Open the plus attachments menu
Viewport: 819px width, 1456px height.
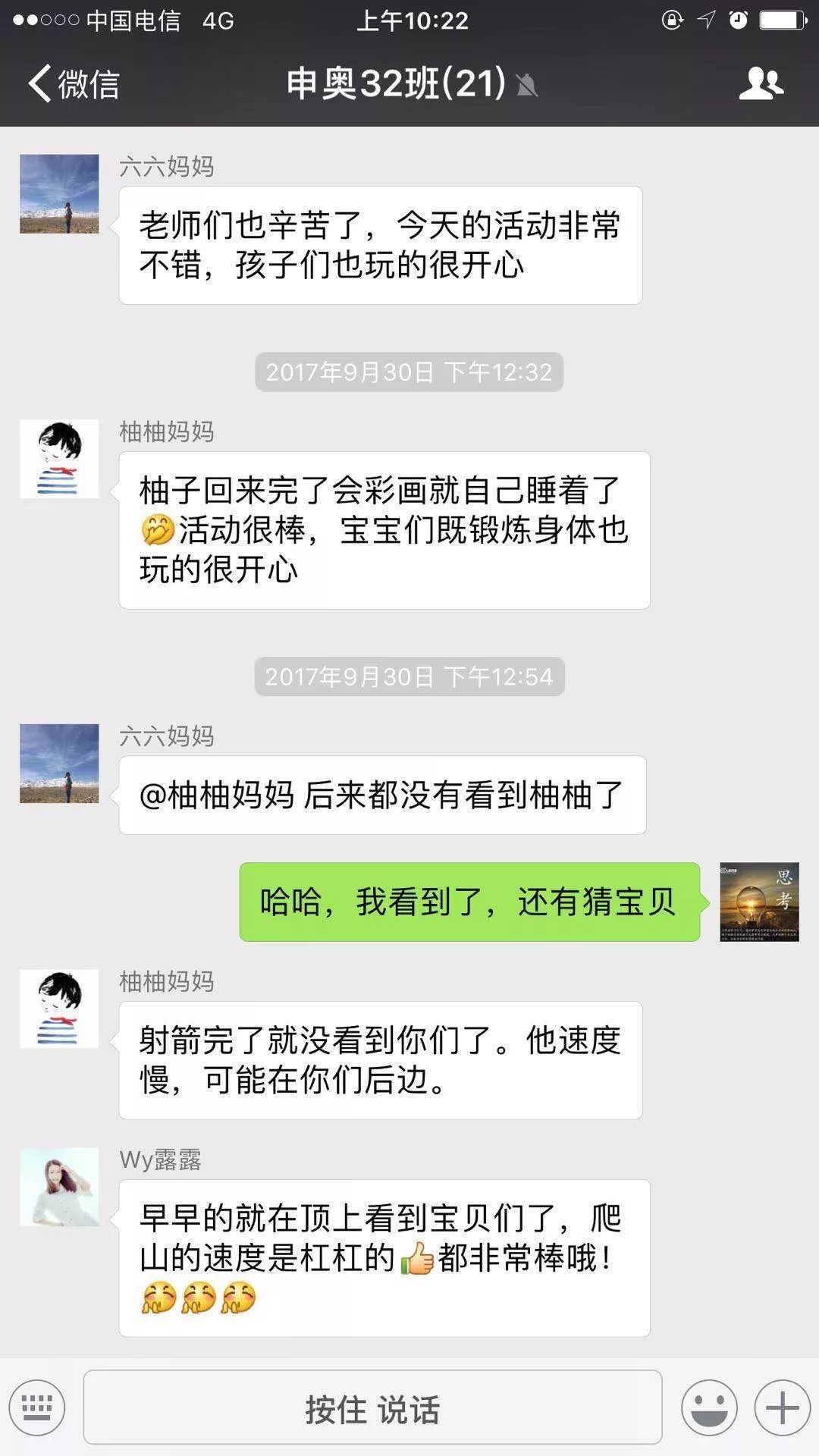point(782,1407)
